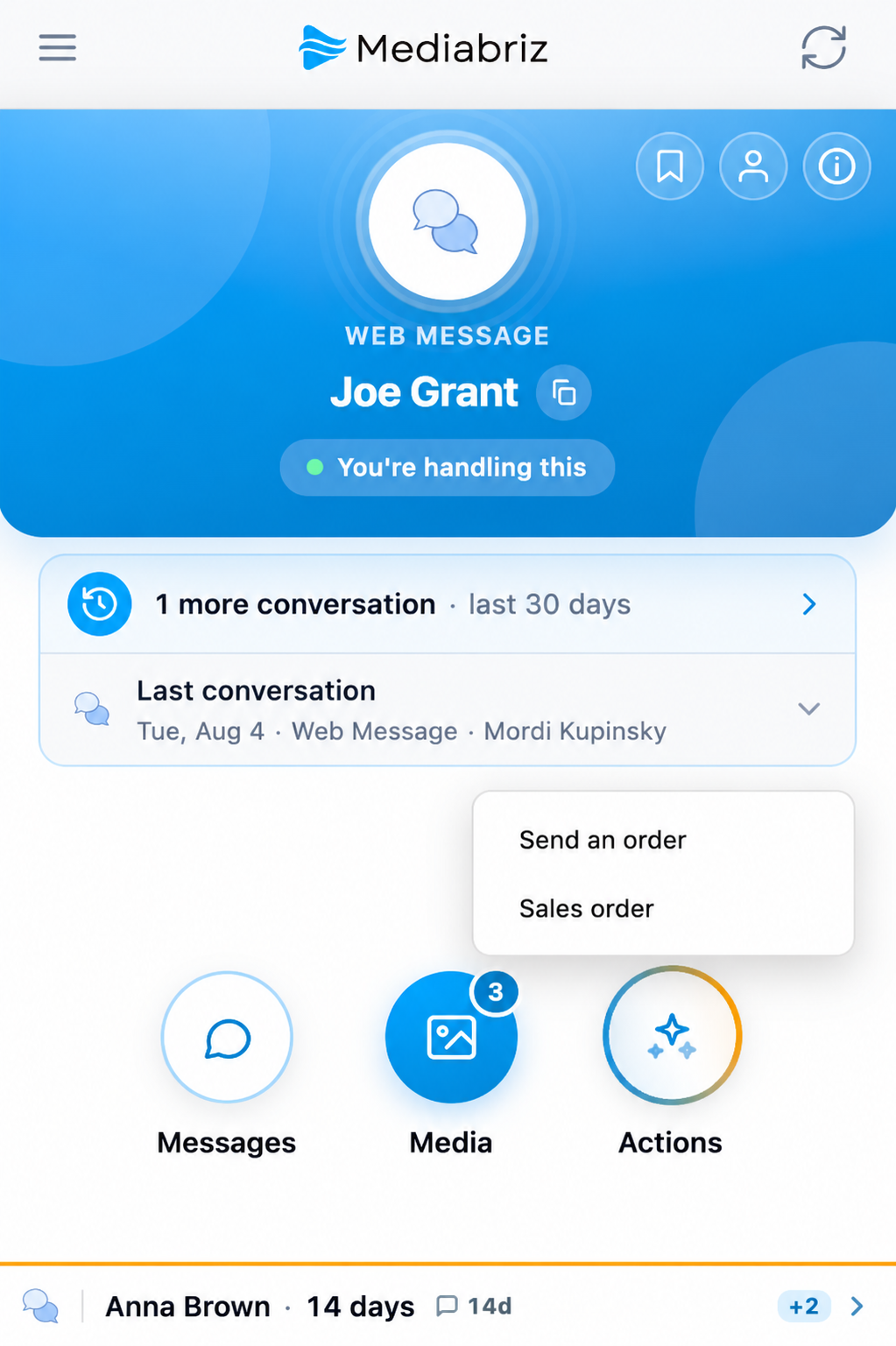Screen dimensions: 896x1346
Task: Open Media with 3 items
Action: pyautogui.click(x=451, y=1037)
